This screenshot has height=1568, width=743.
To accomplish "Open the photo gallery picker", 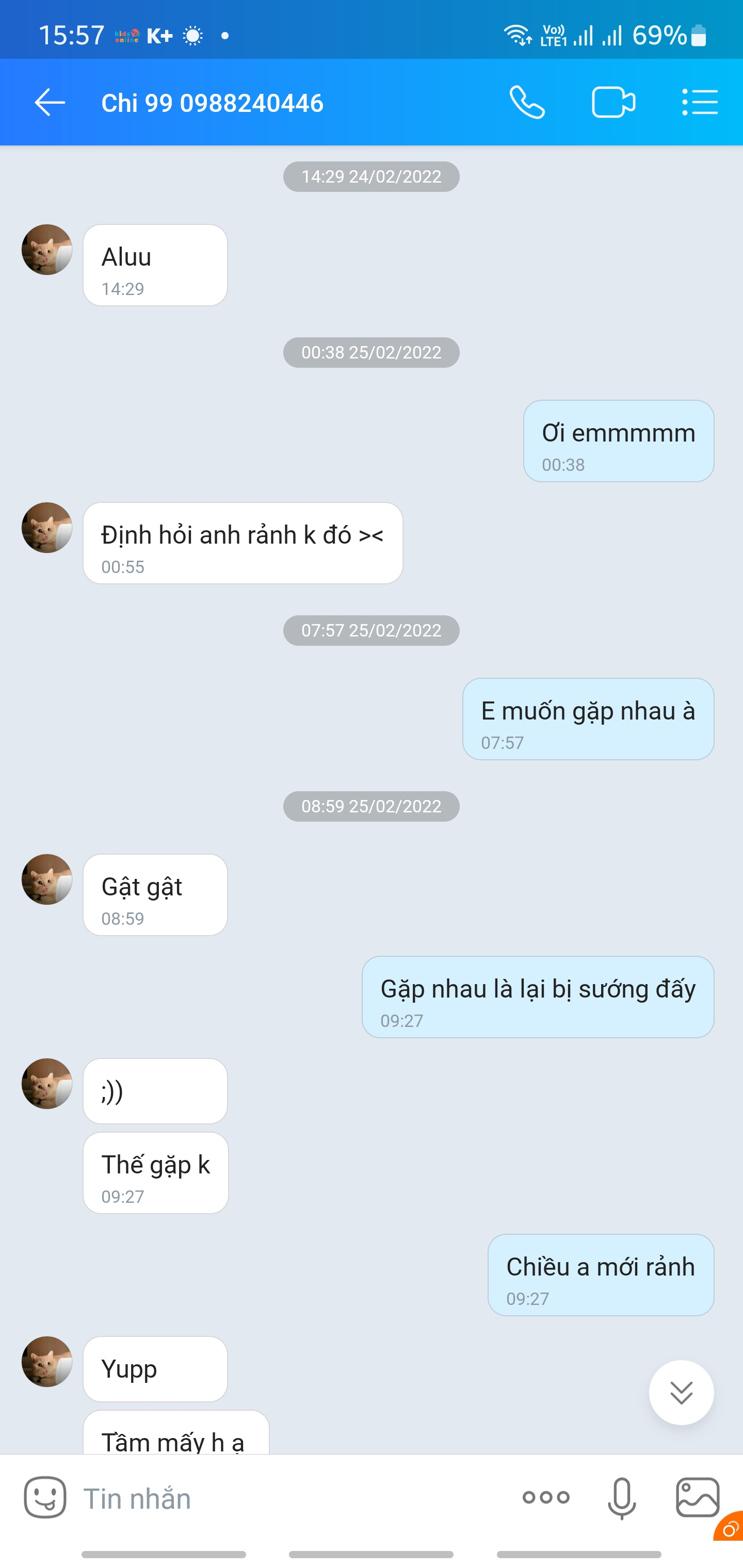I will [697, 1497].
